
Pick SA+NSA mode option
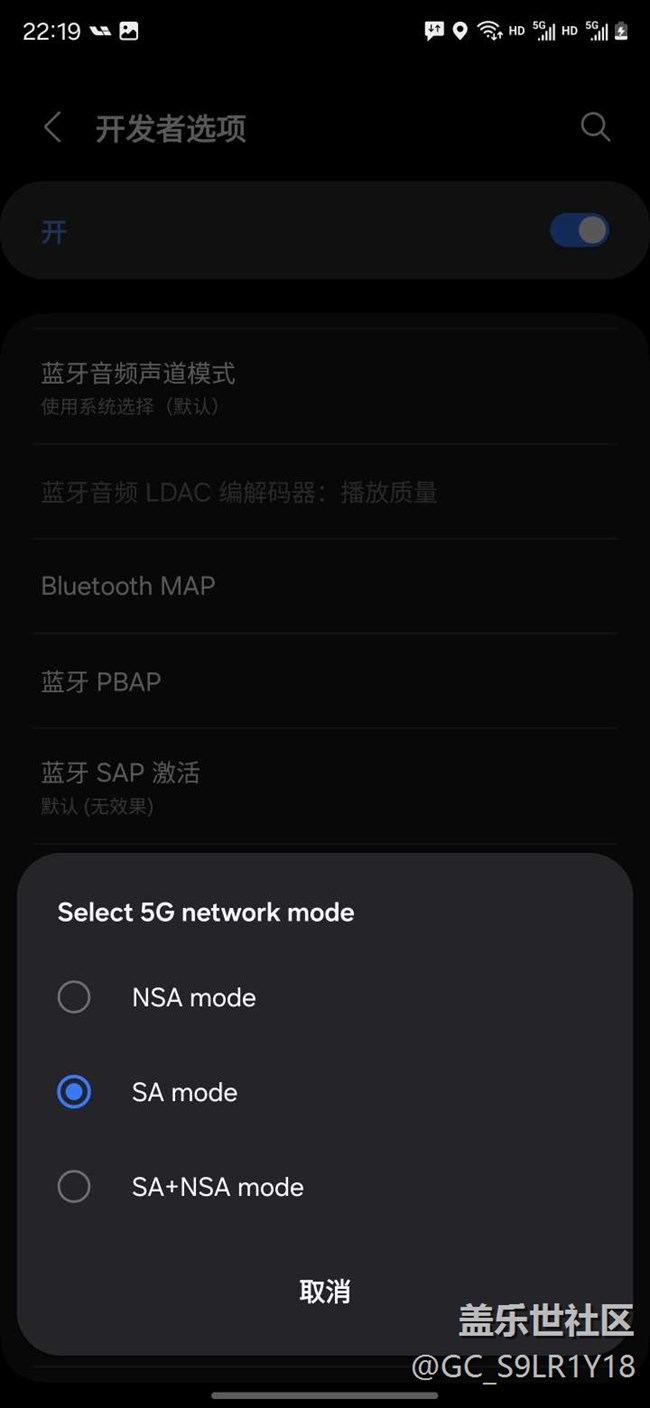[74, 1187]
